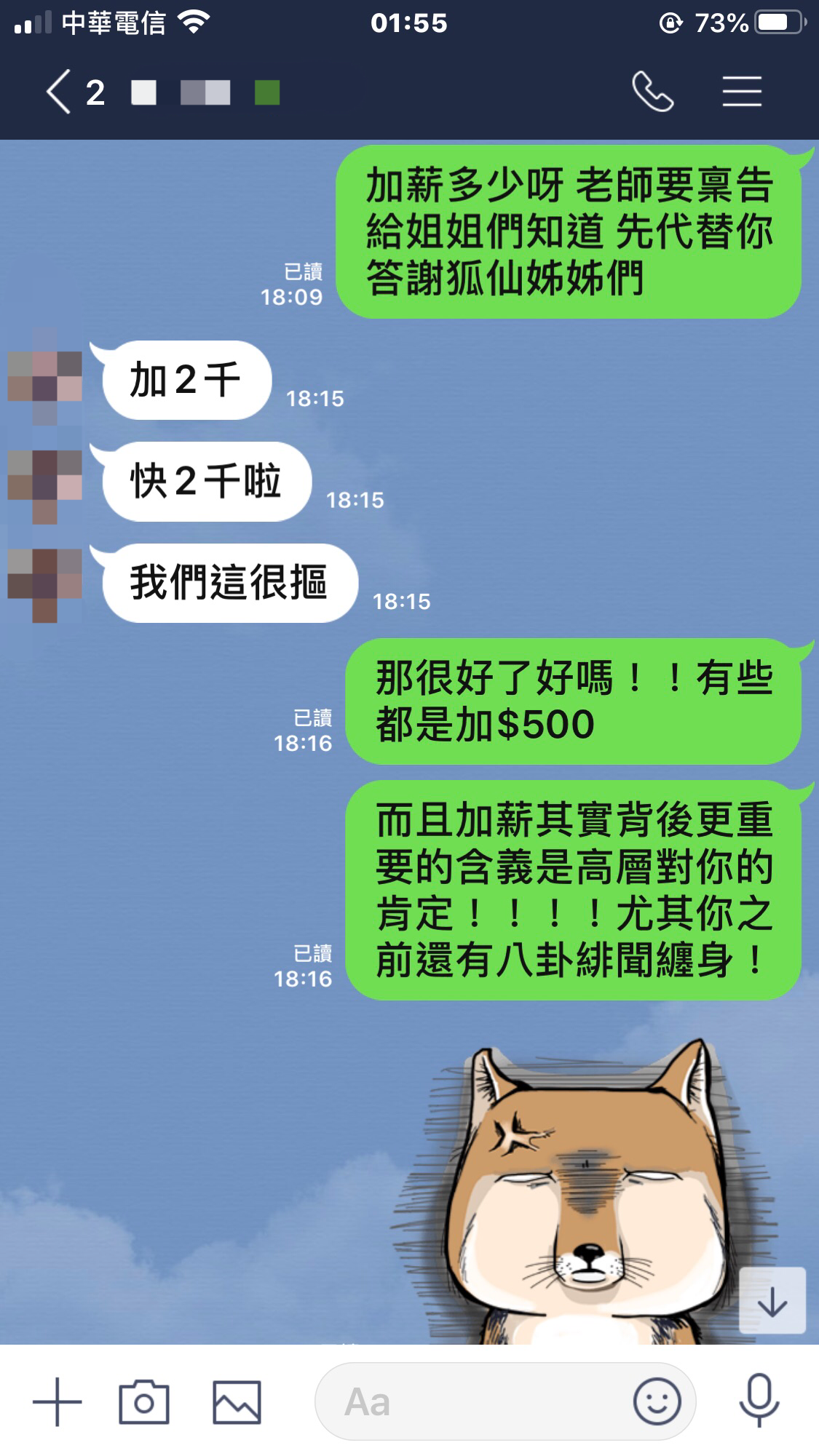Focus the message input field
Screen dimensions: 819x1456
[473, 1401]
